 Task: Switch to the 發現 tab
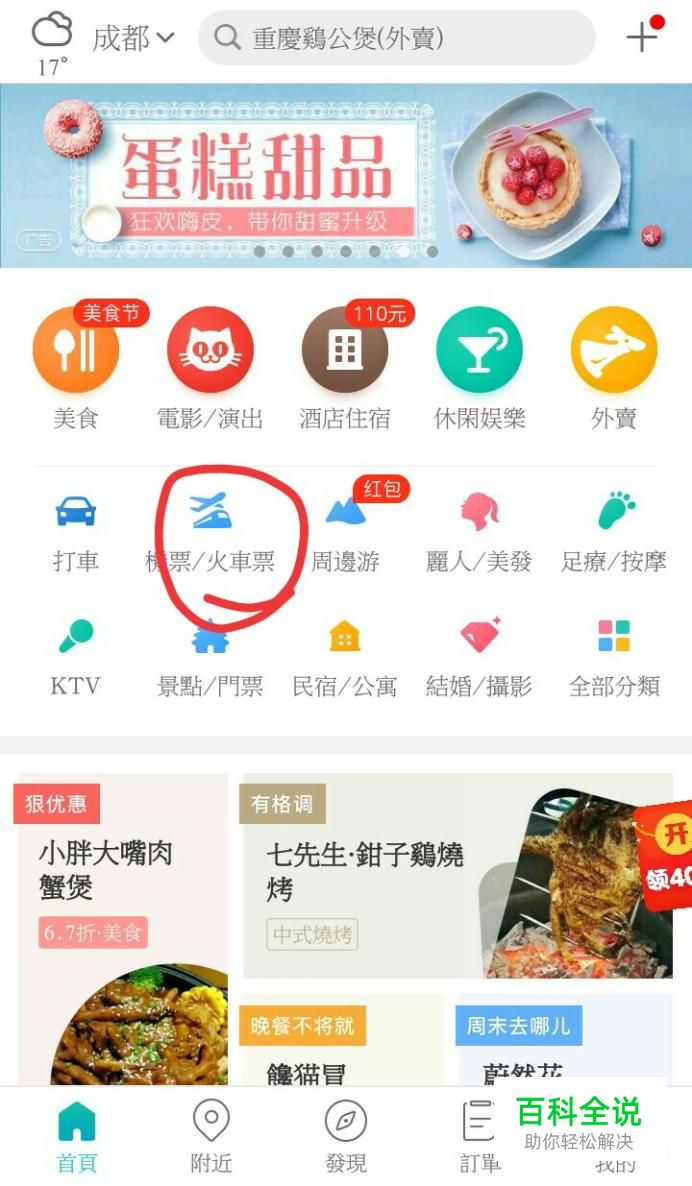[346, 1135]
